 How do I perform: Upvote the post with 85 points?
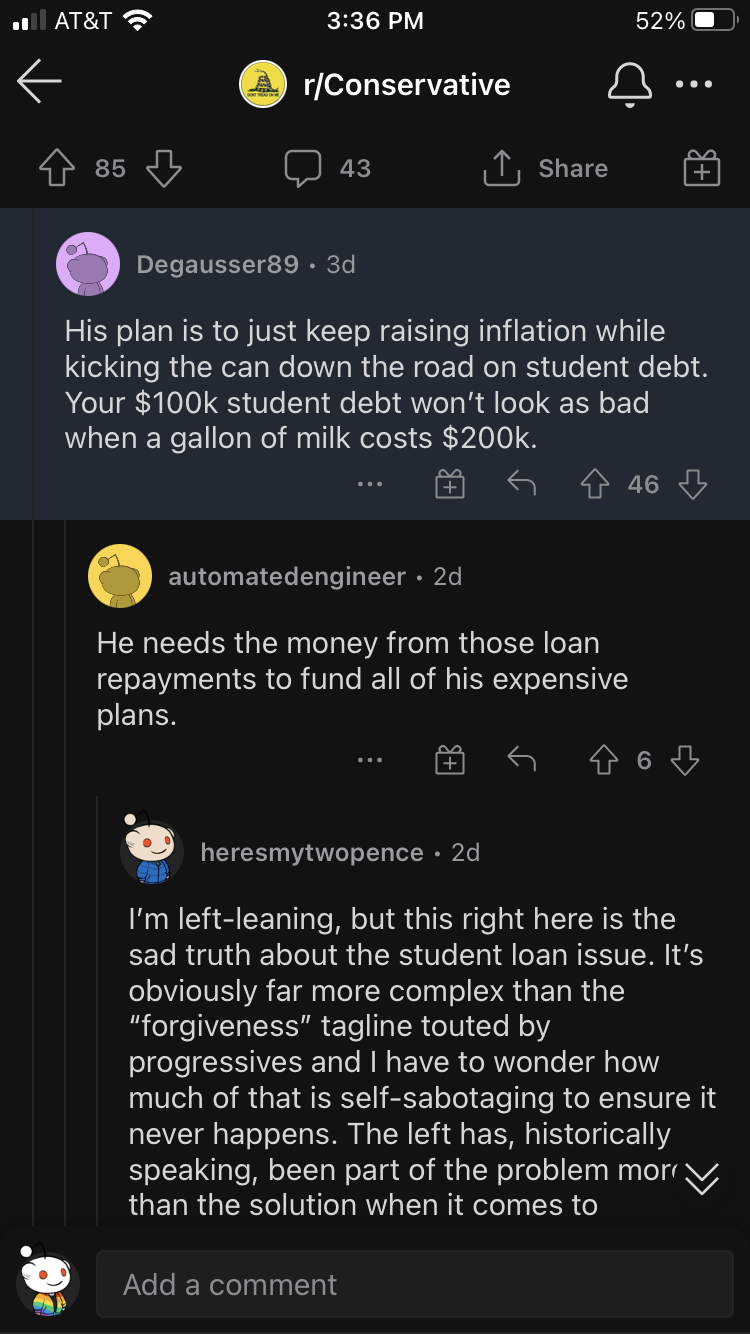click(56, 168)
